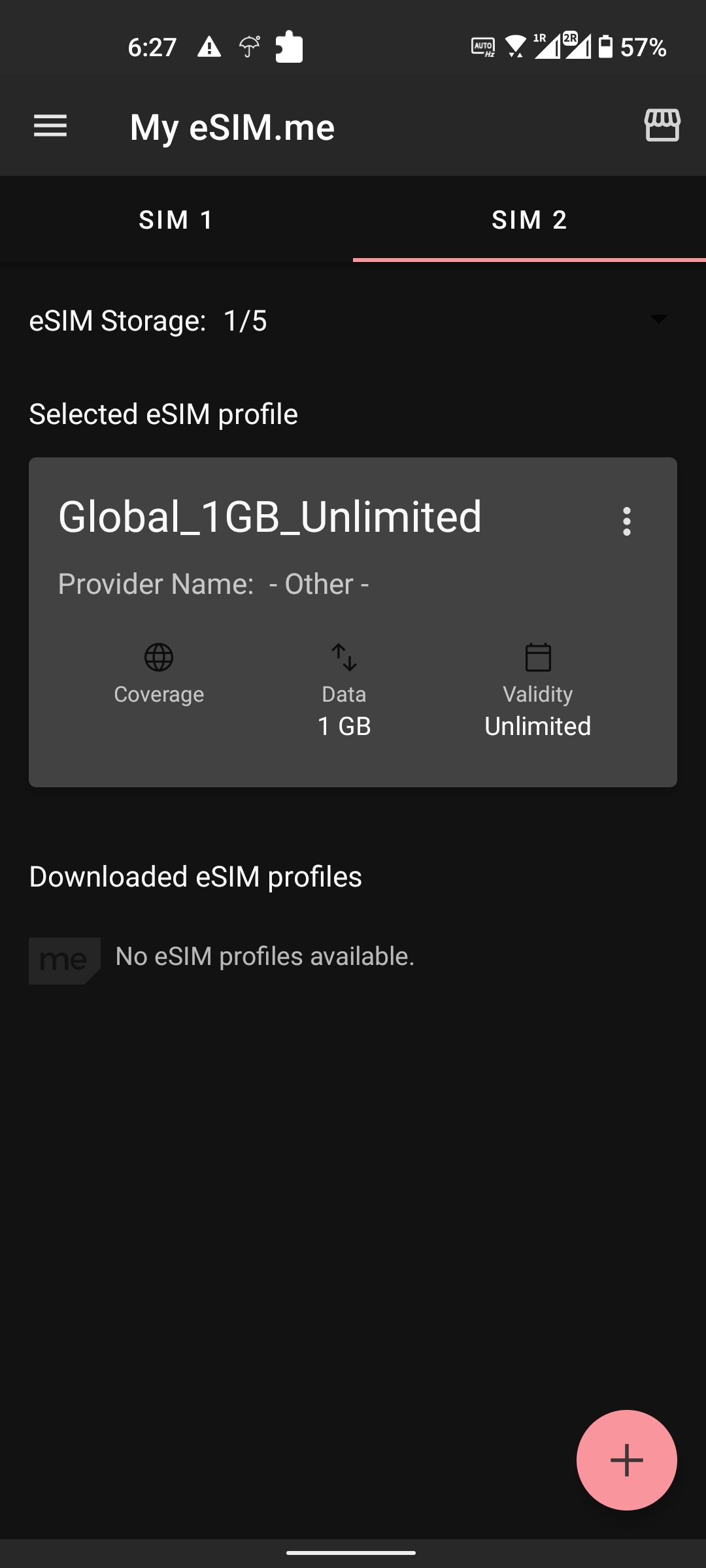
Task: Select the SIM 2 tab
Action: [x=529, y=220]
